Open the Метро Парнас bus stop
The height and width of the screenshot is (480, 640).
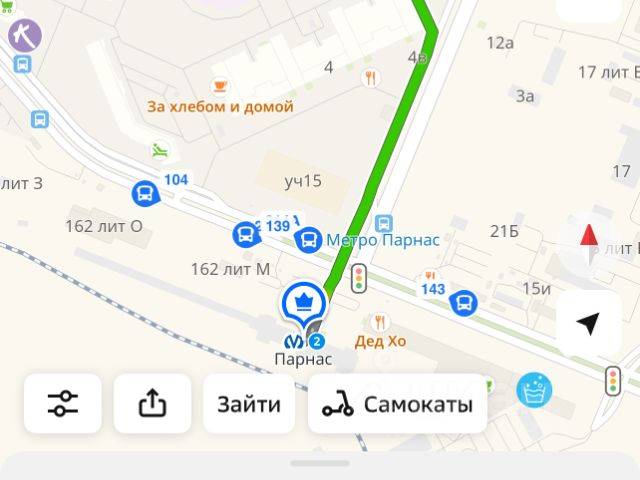coord(310,240)
